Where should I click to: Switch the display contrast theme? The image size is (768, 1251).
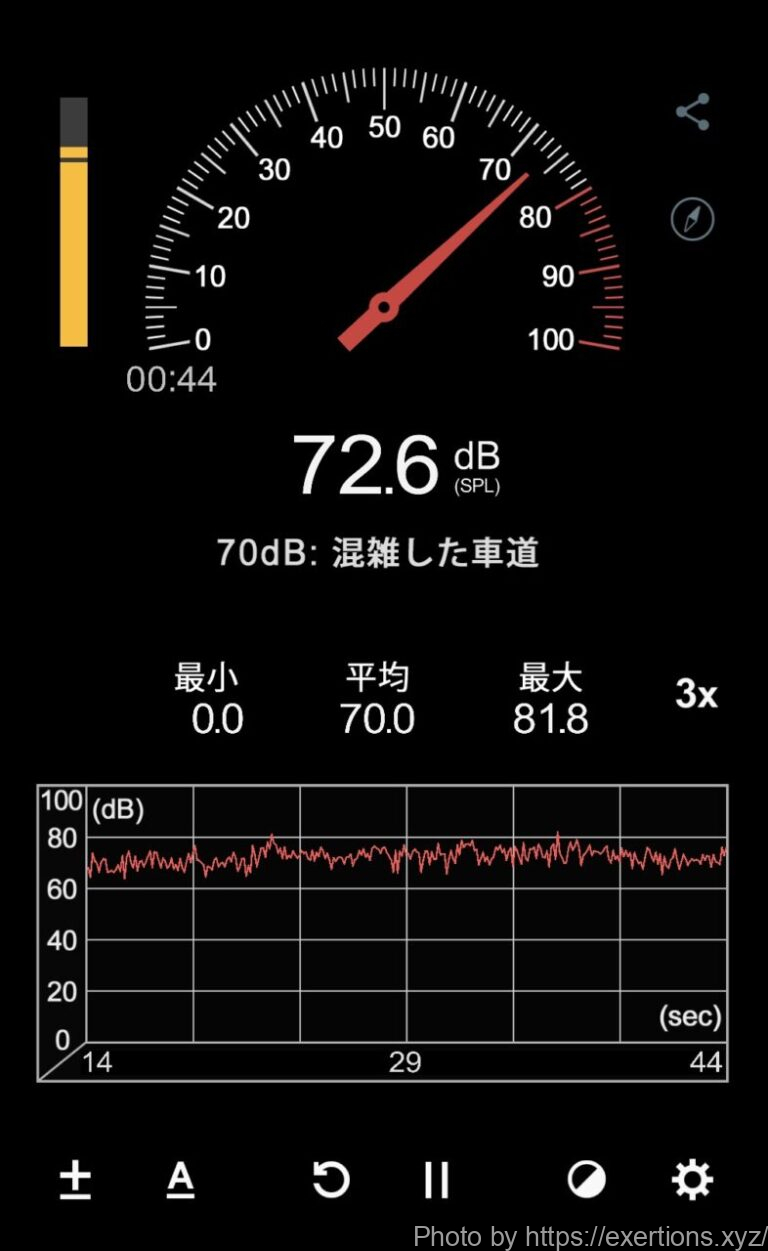pos(586,1181)
